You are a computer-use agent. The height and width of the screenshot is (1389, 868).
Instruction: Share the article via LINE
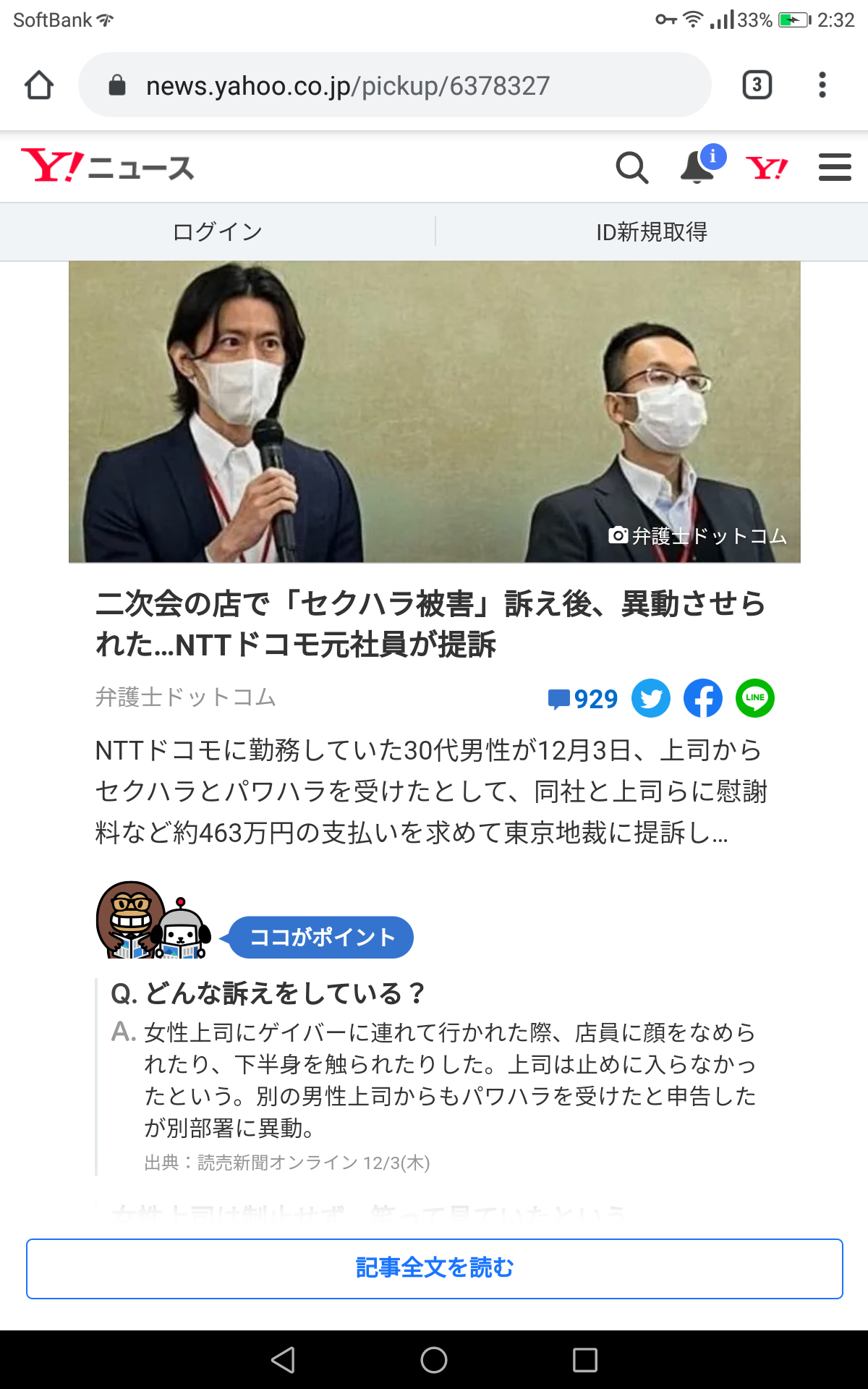click(x=755, y=699)
